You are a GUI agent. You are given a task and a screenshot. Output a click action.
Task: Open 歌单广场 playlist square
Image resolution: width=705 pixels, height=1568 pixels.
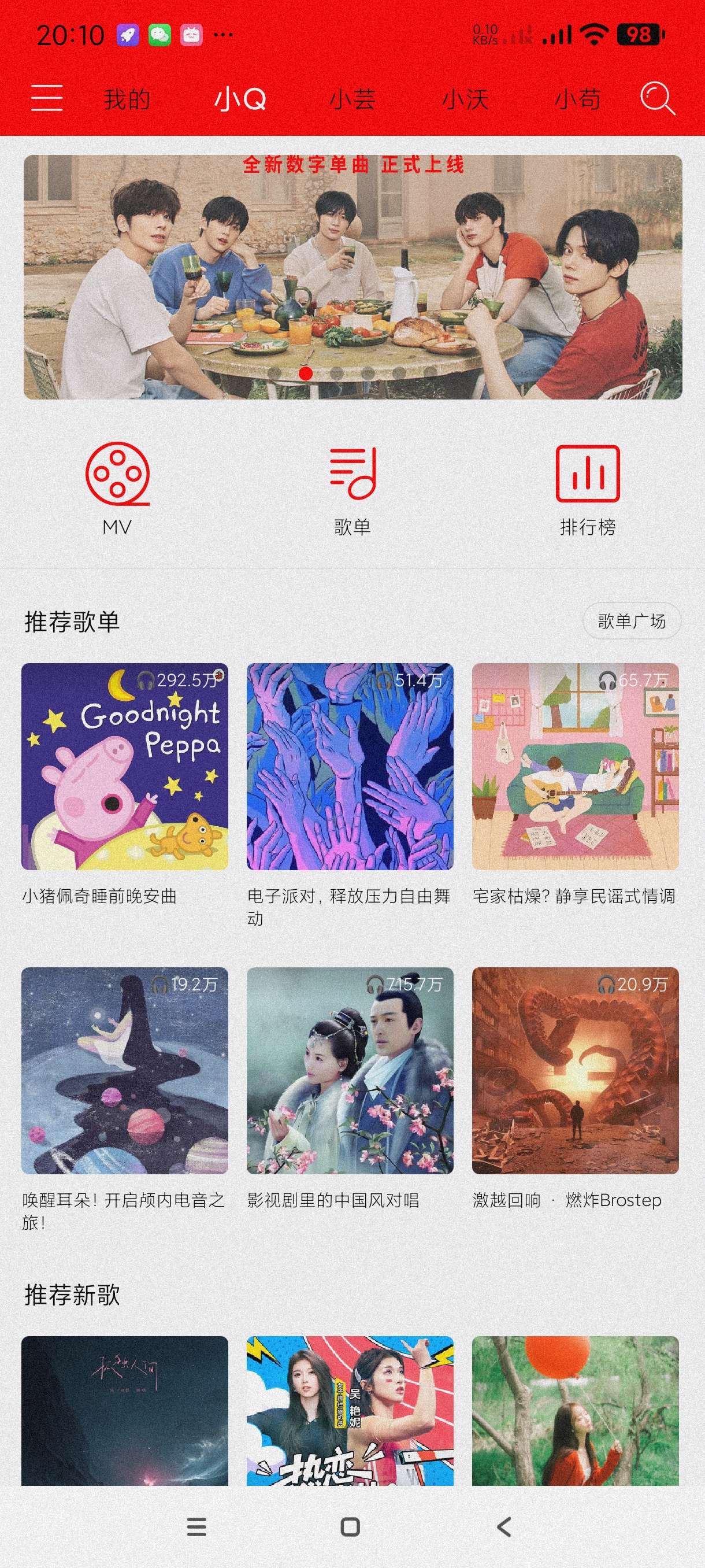pyautogui.click(x=632, y=622)
